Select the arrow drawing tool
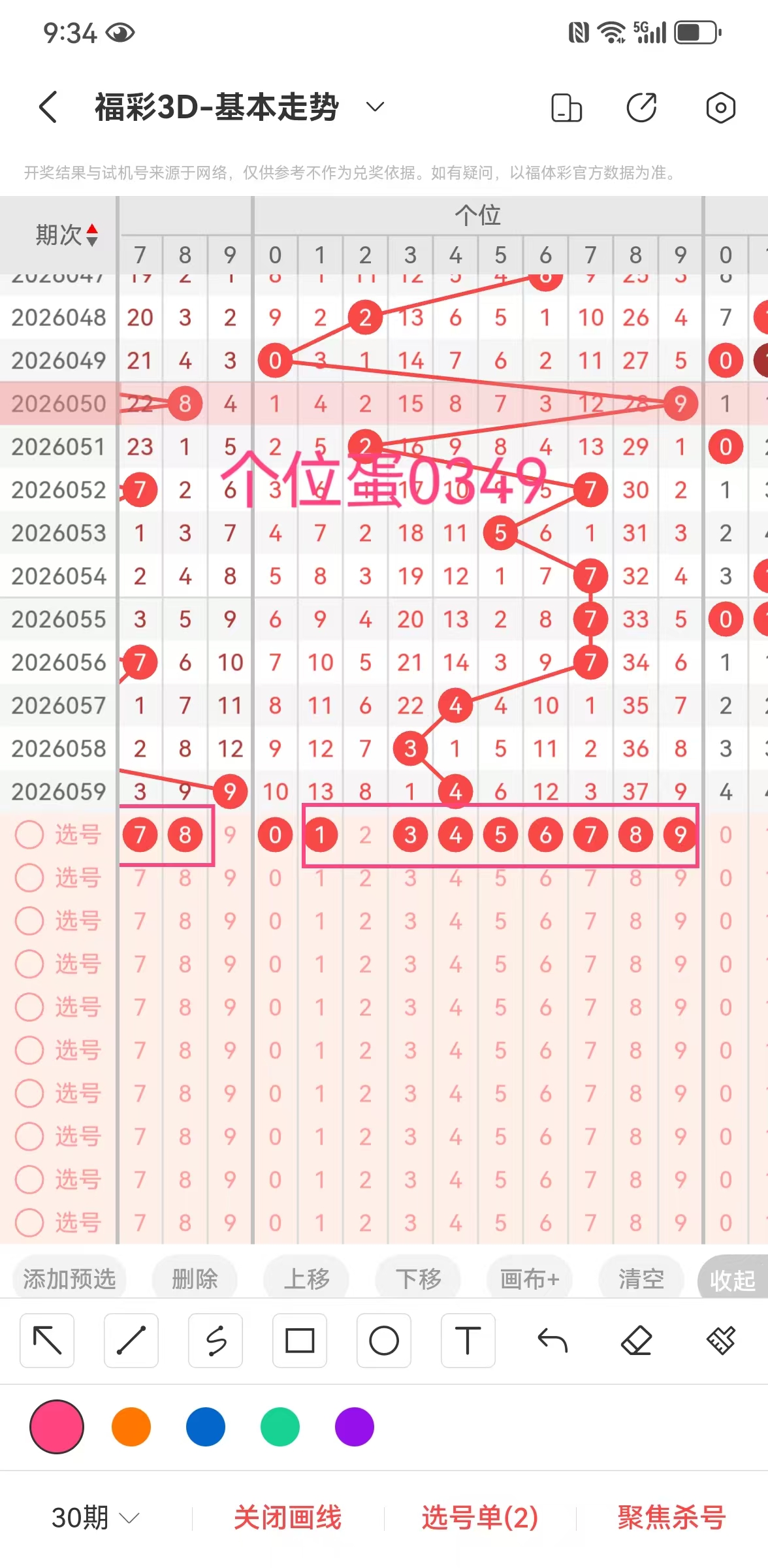Viewport: 768px width, 1568px height. tap(47, 1341)
